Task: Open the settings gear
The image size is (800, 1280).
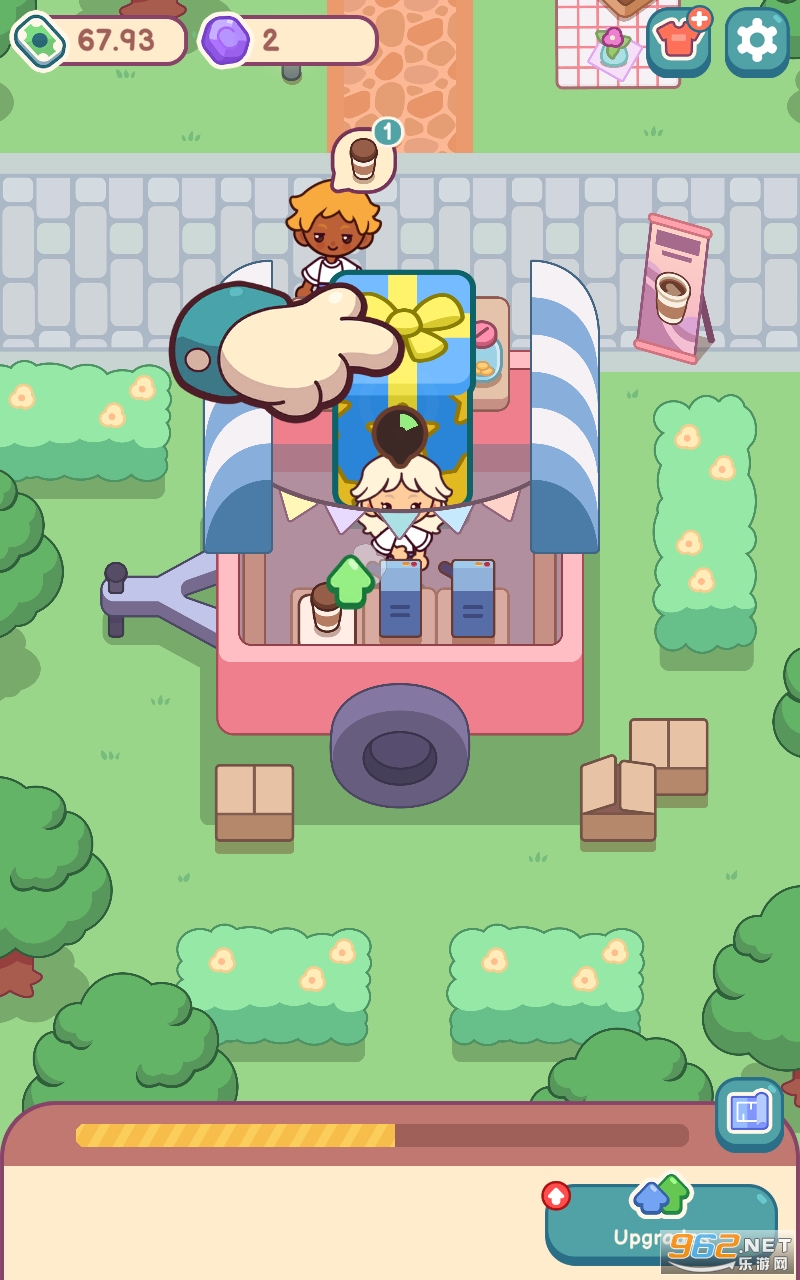Action: pyautogui.click(x=757, y=41)
